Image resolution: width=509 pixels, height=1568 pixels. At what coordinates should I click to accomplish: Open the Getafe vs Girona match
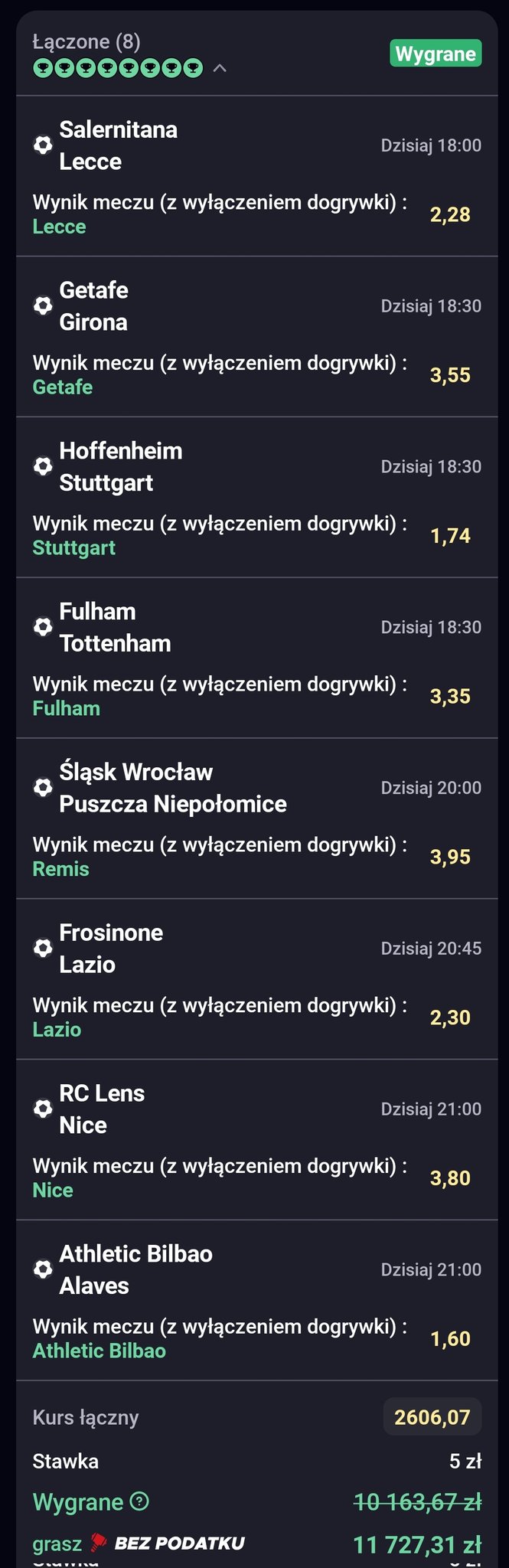(x=94, y=306)
